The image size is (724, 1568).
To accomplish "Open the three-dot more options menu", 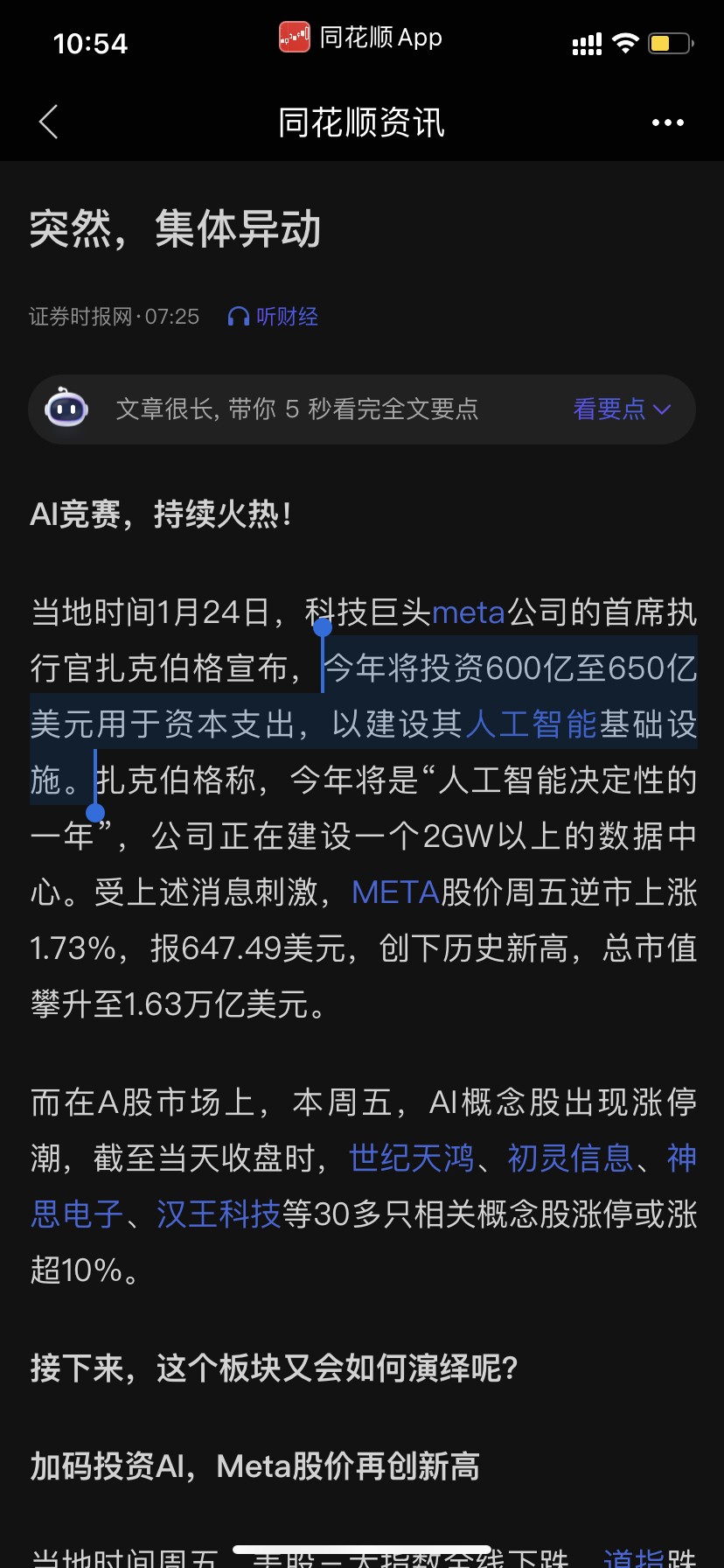I will tap(668, 122).
